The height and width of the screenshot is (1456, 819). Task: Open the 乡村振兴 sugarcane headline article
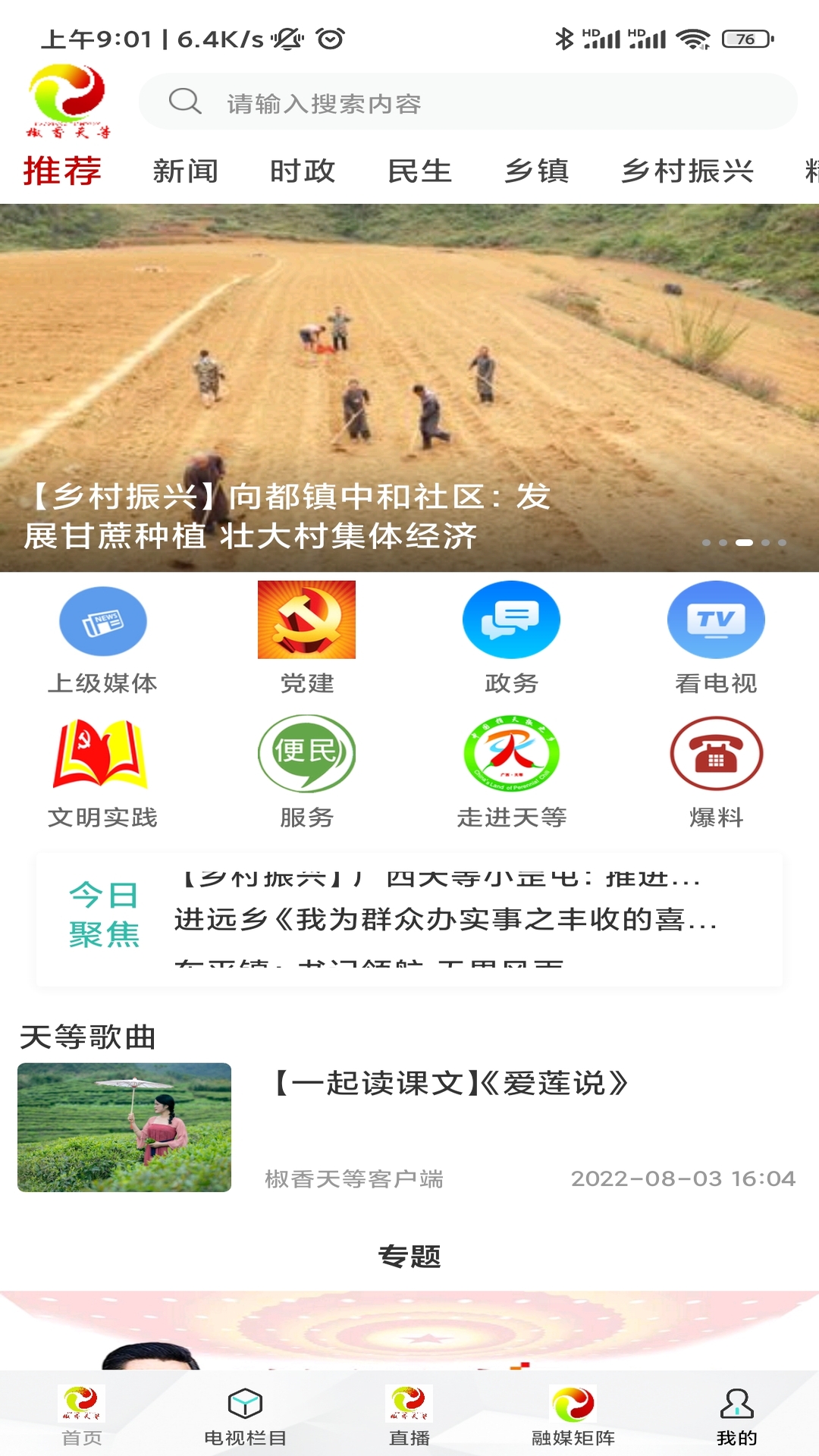pos(288,516)
